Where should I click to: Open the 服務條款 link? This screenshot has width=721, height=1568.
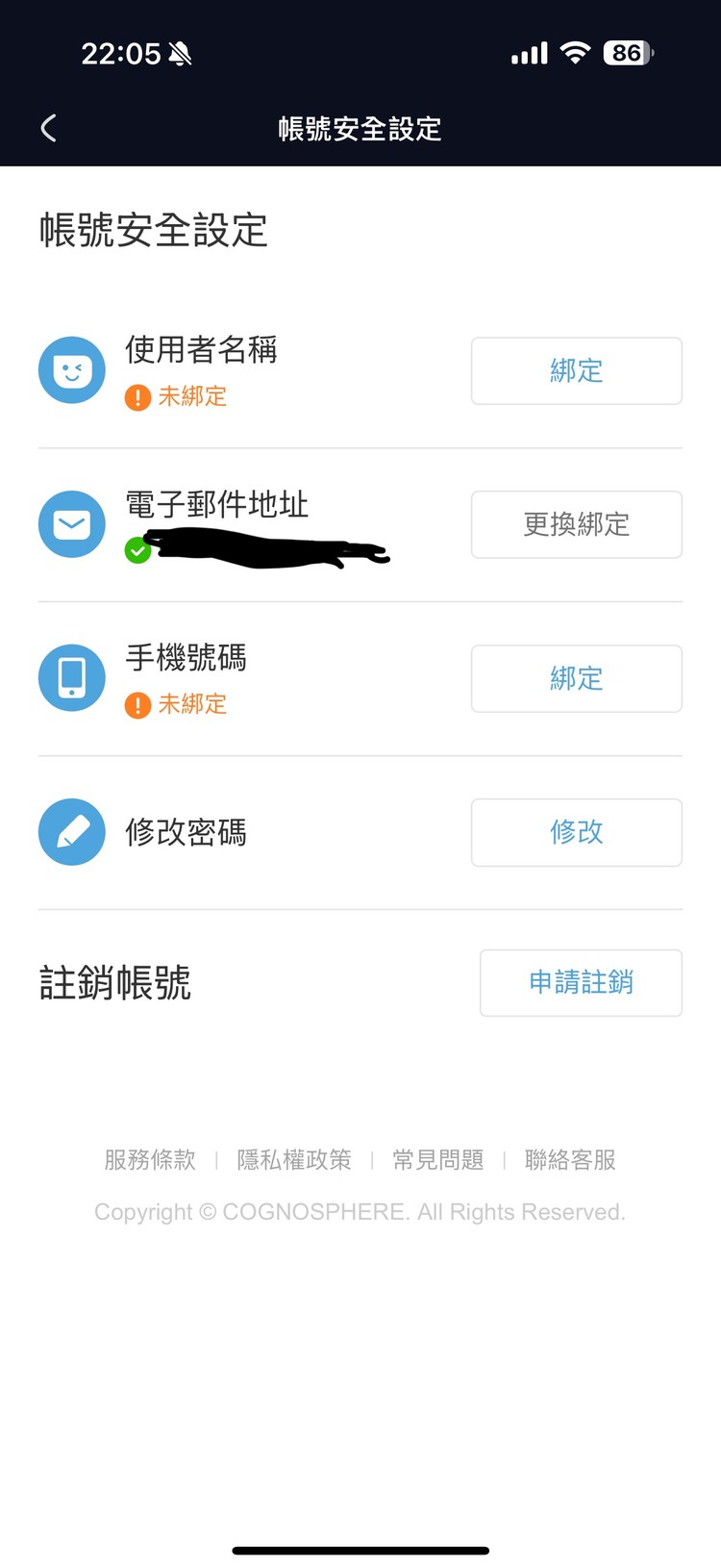coord(150,1160)
